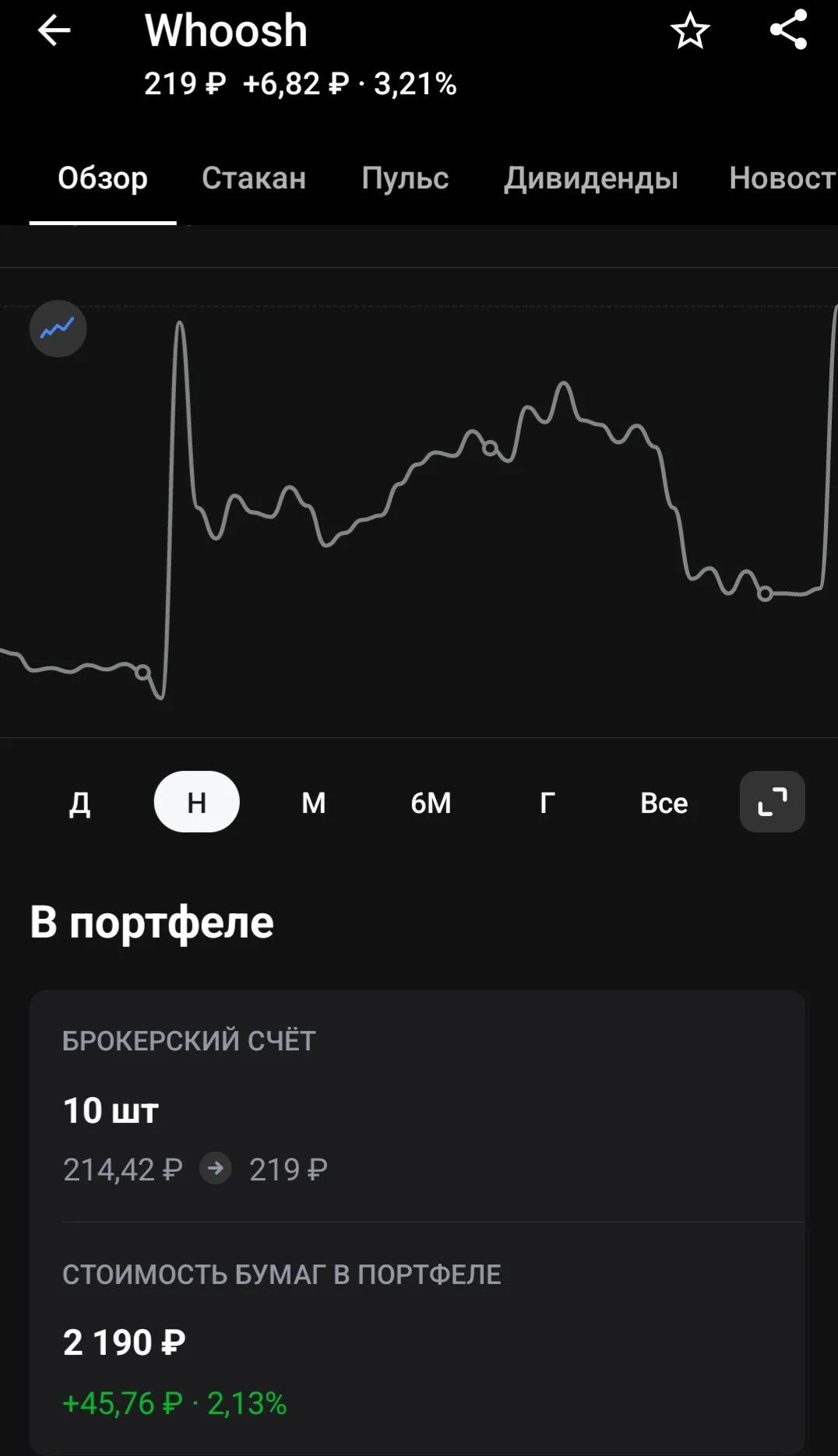Expand the chart to fullscreen
This screenshot has height=1456, width=838.
pos(773,802)
